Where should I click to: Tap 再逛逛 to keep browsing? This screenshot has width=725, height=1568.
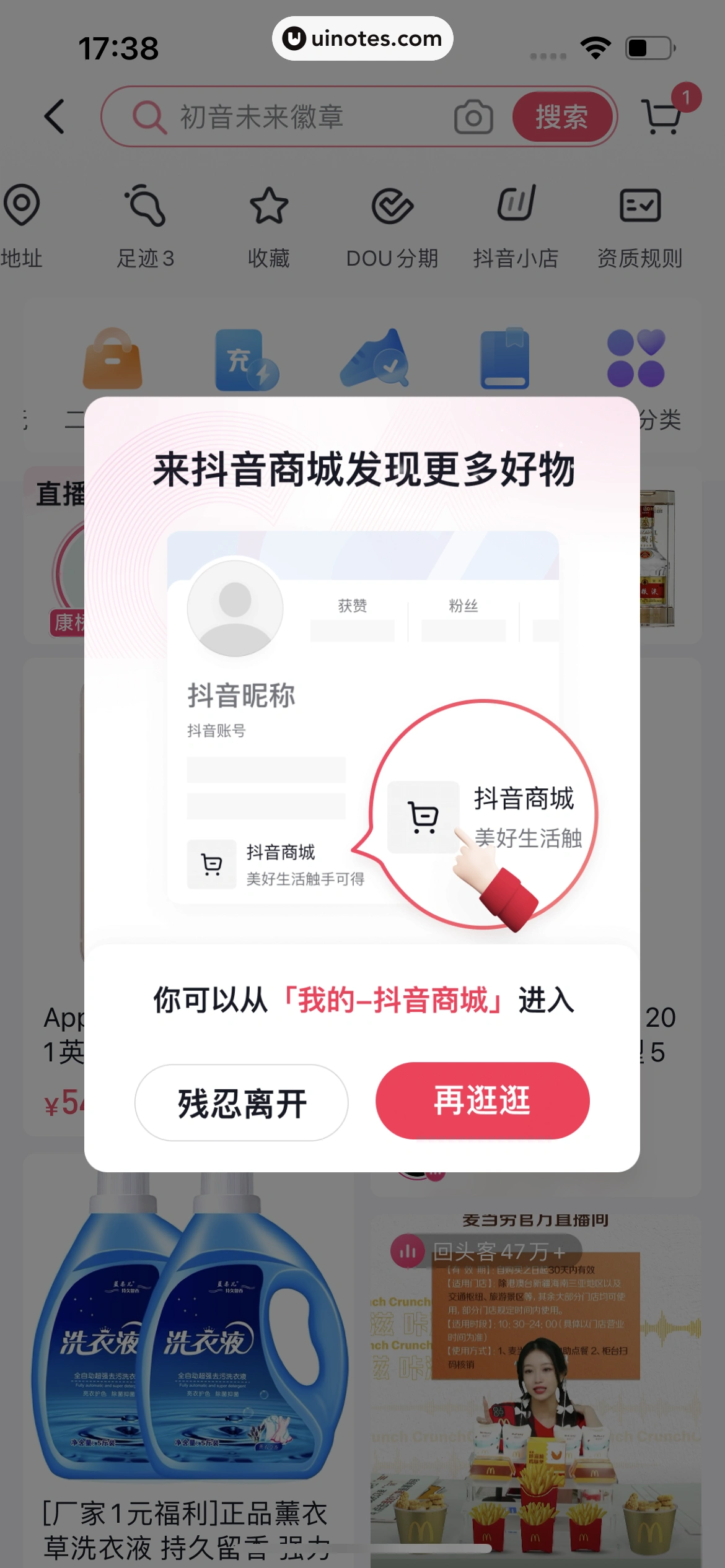tap(482, 1102)
